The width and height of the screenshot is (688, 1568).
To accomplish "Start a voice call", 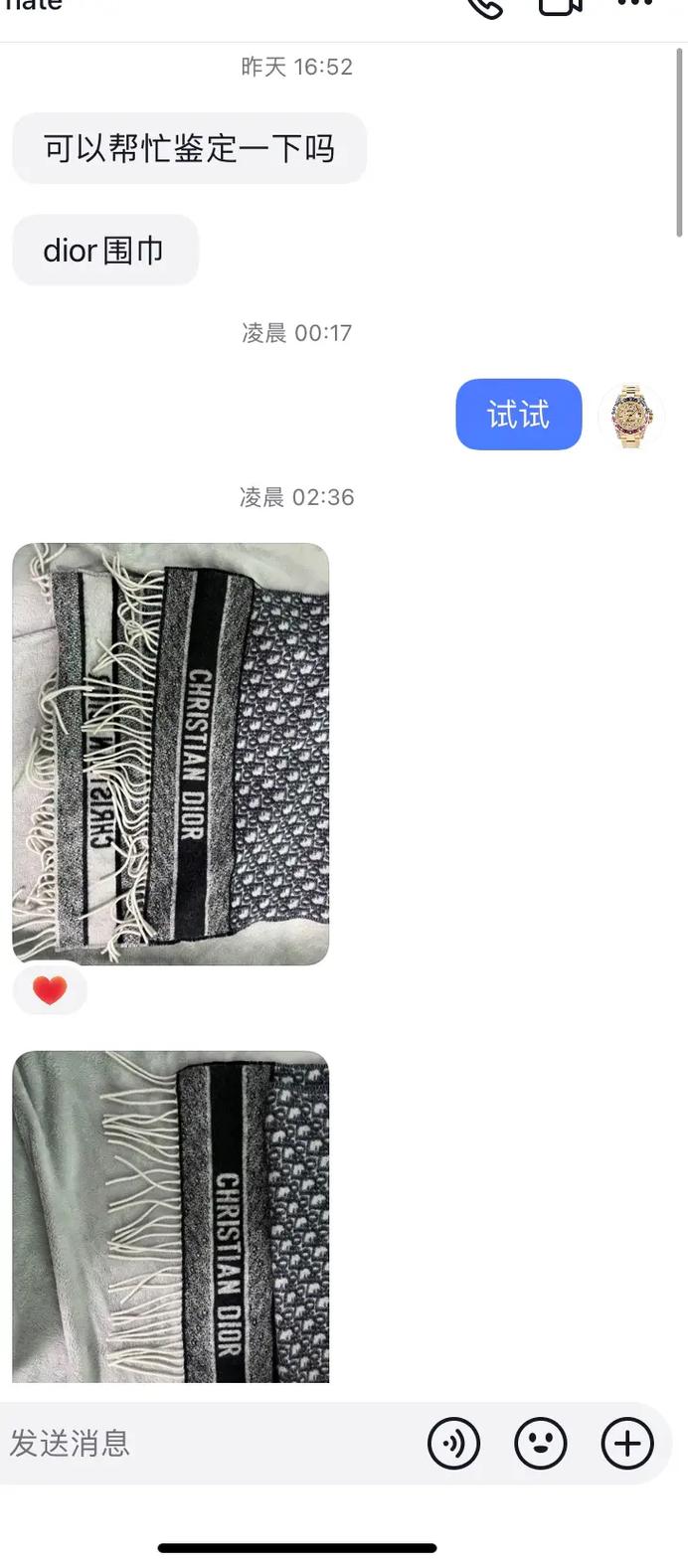I will pos(485,6).
